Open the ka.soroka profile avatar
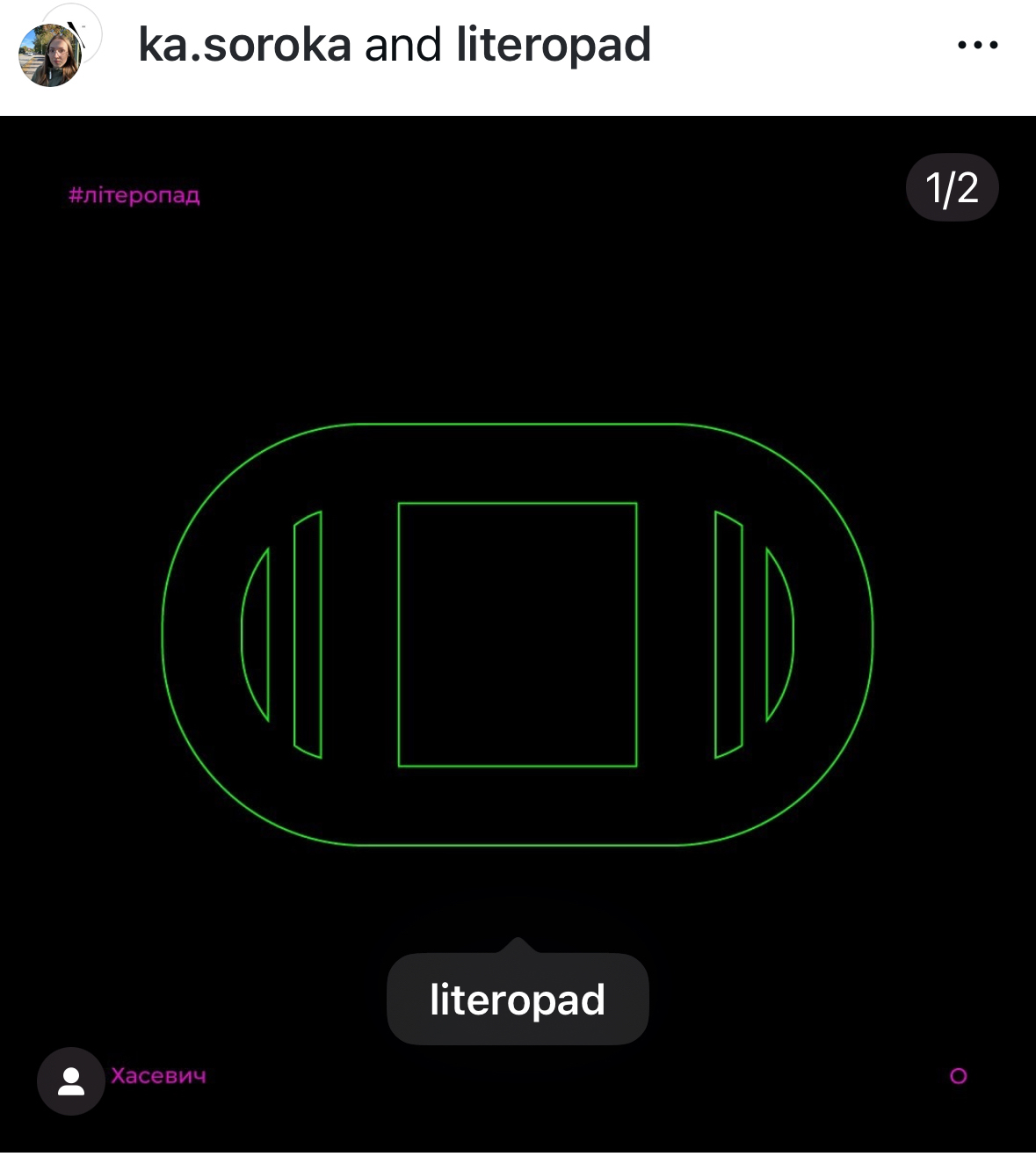 (x=51, y=55)
